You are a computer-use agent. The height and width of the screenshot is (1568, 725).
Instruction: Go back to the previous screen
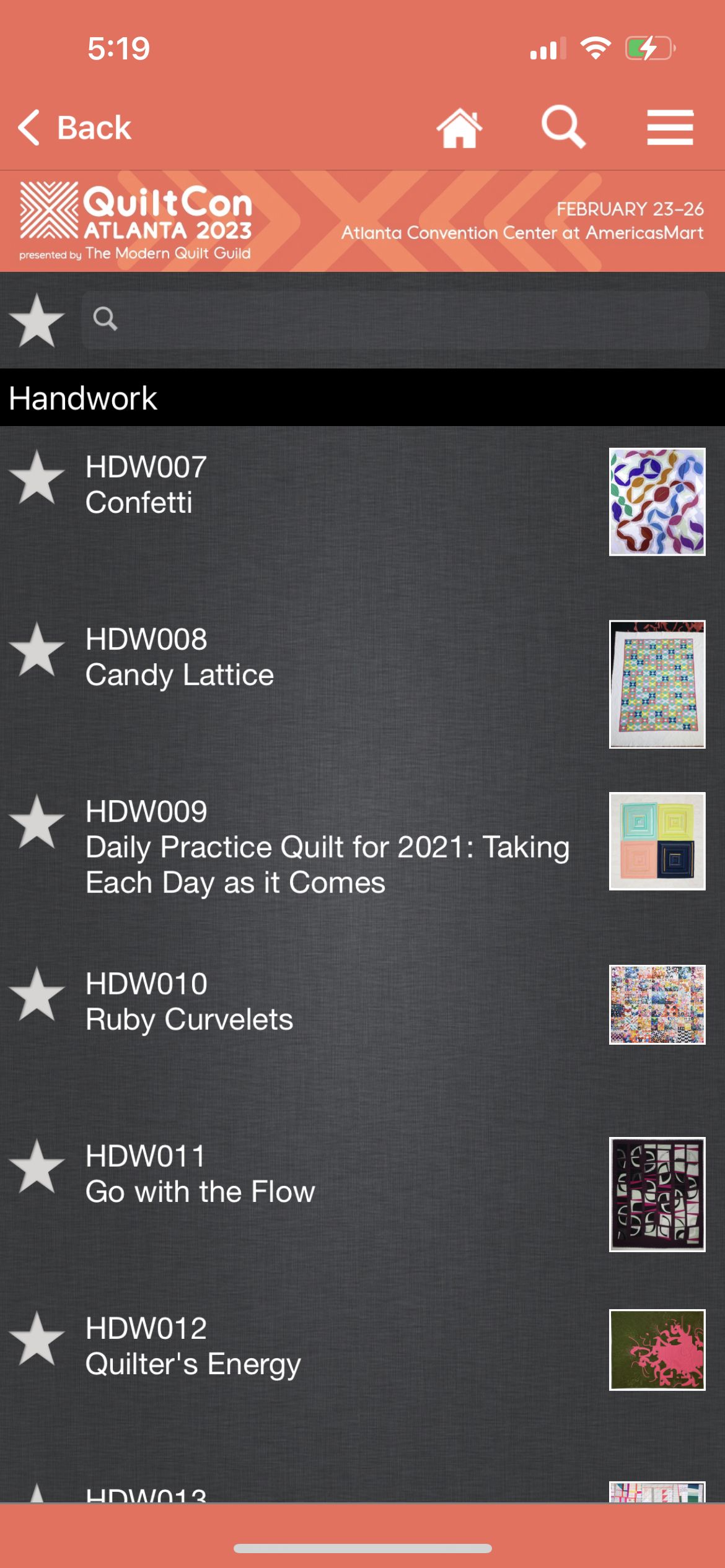point(74,128)
